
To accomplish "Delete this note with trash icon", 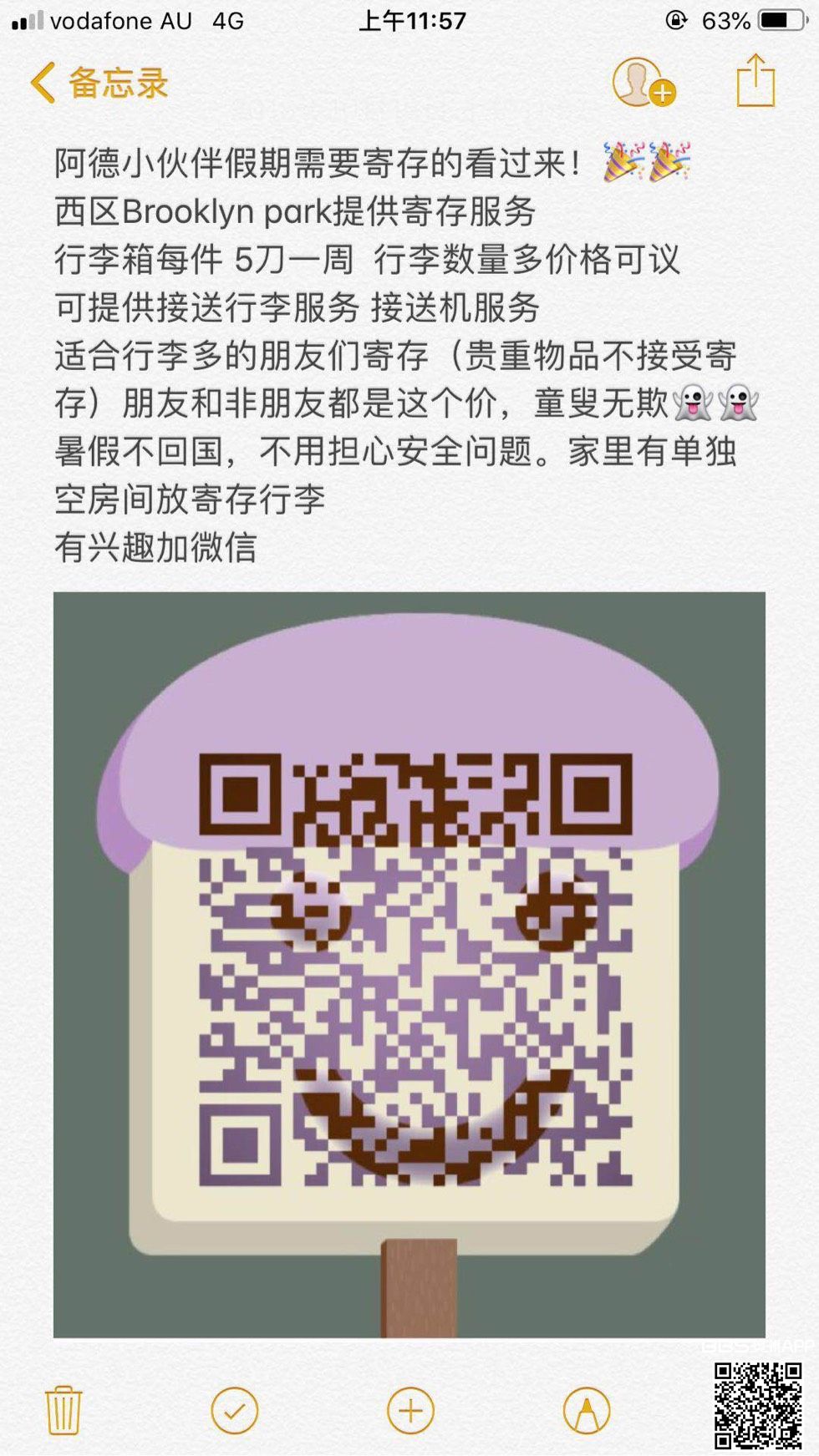I will pyautogui.click(x=63, y=1411).
